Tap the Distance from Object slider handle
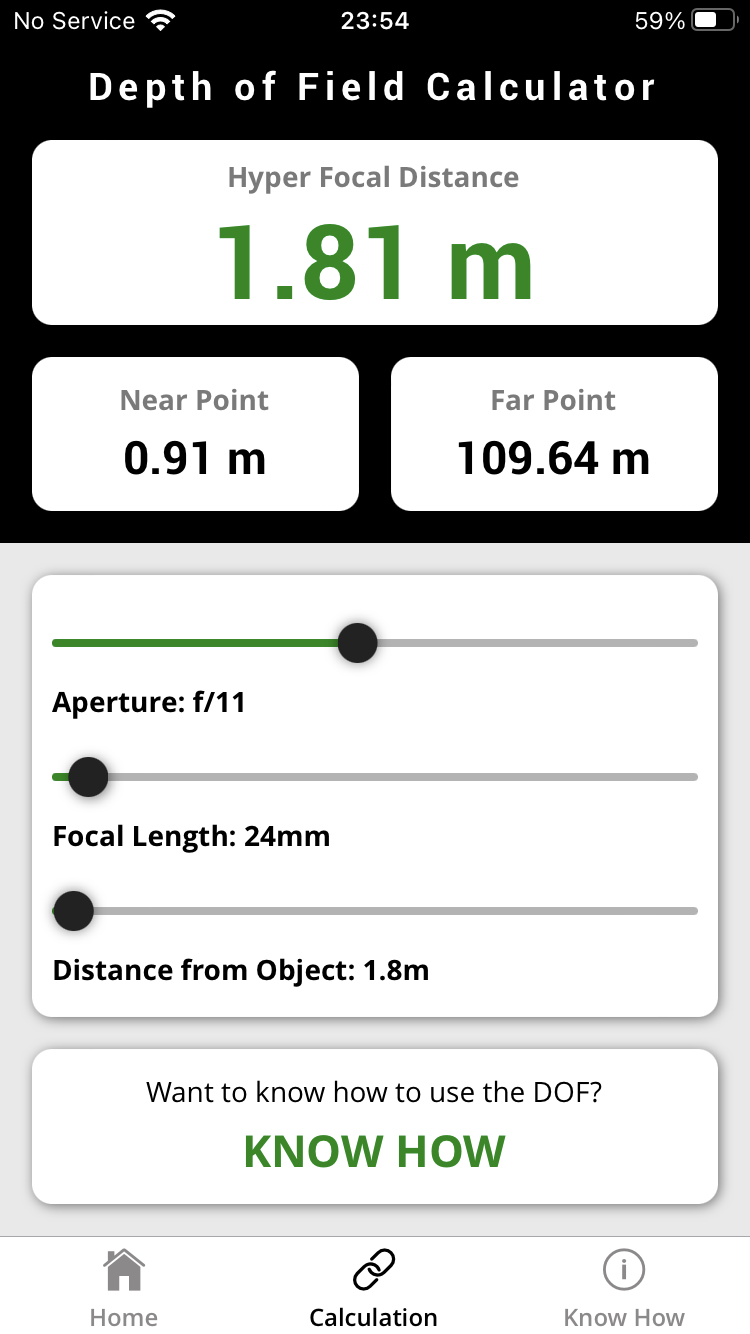 tap(73, 911)
